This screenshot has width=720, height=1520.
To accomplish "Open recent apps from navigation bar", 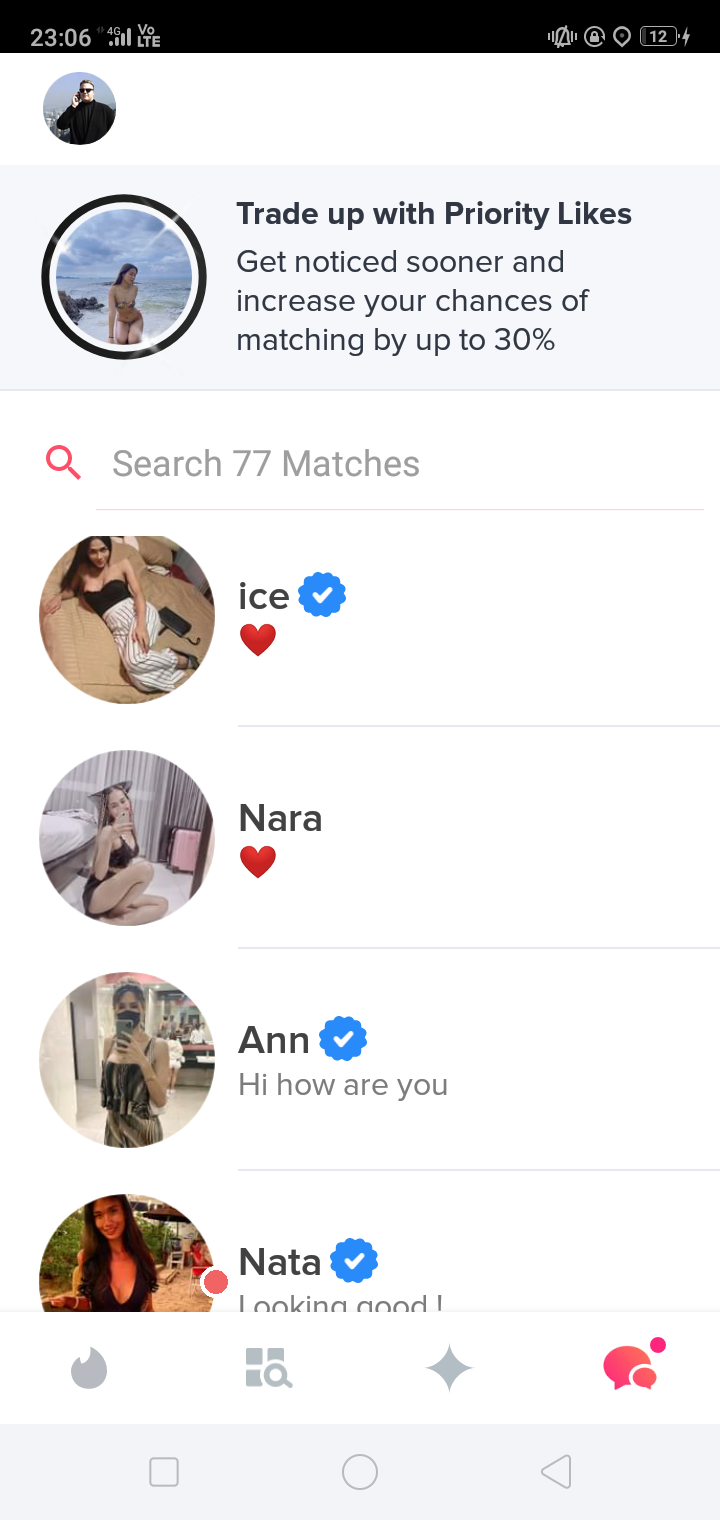I will [x=164, y=1472].
